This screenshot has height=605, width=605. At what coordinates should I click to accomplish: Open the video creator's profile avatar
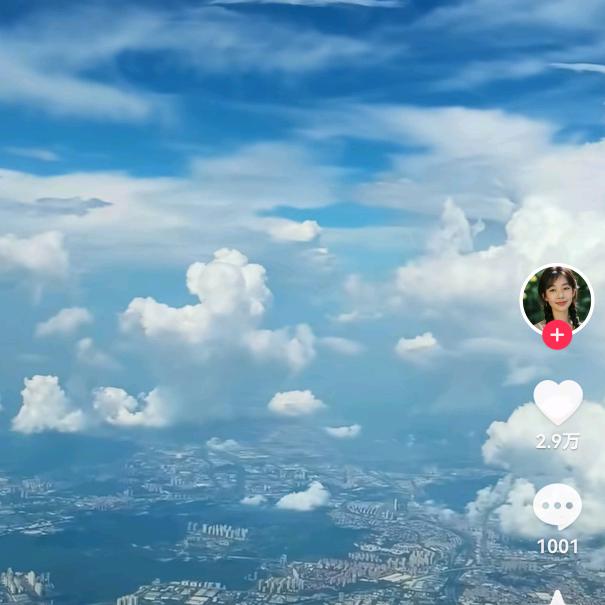pyautogui.click(x=557, y=297)
